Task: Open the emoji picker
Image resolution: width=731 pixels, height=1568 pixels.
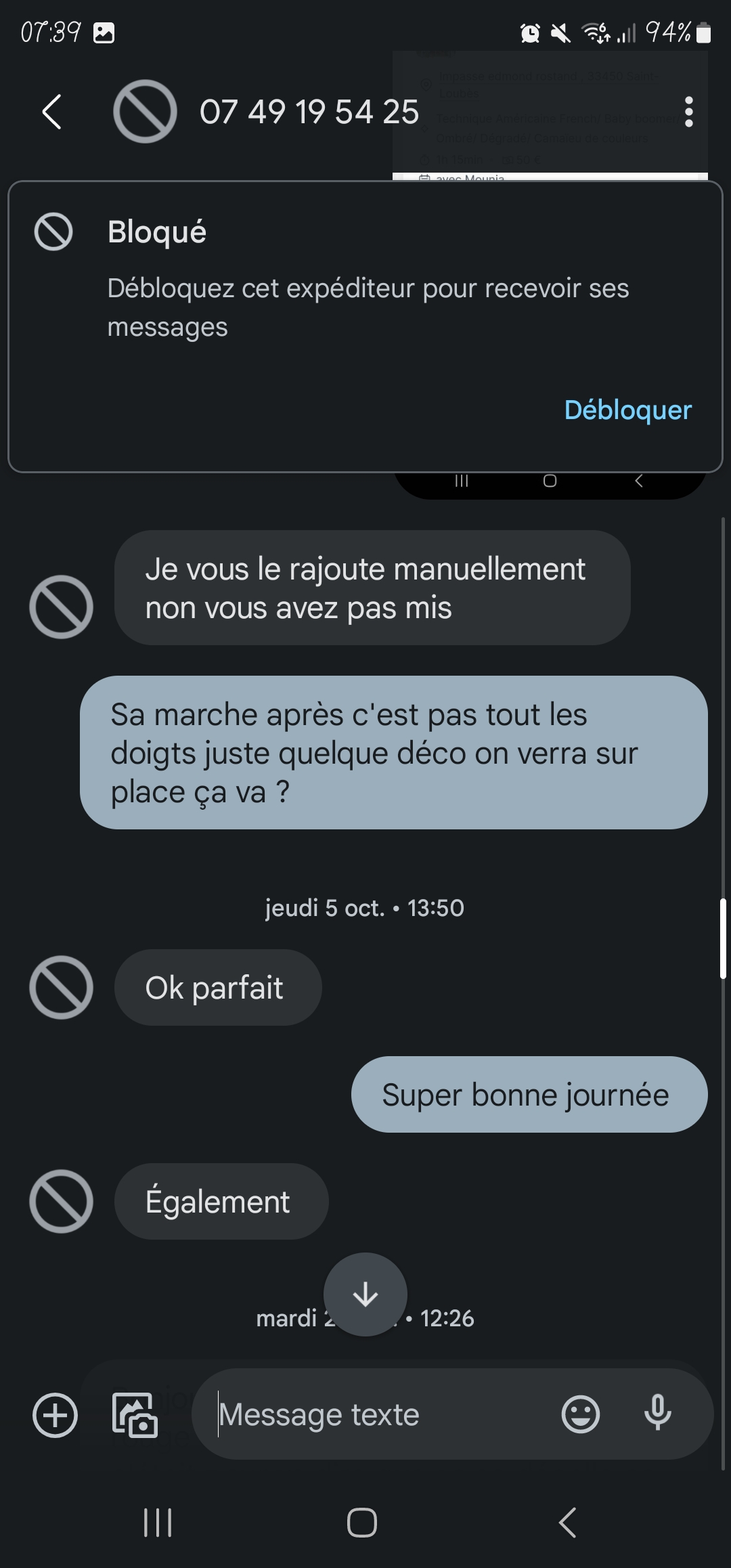Action: [x=581, y=1414]
